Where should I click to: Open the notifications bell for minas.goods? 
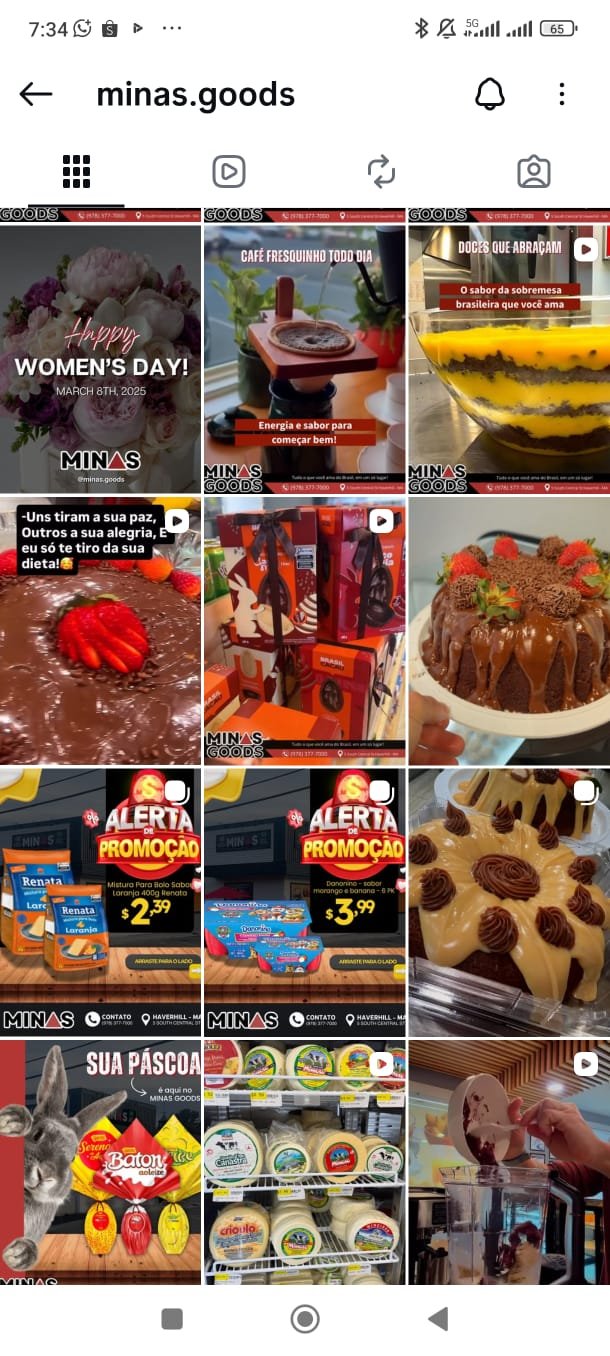[x=489, y=94]
